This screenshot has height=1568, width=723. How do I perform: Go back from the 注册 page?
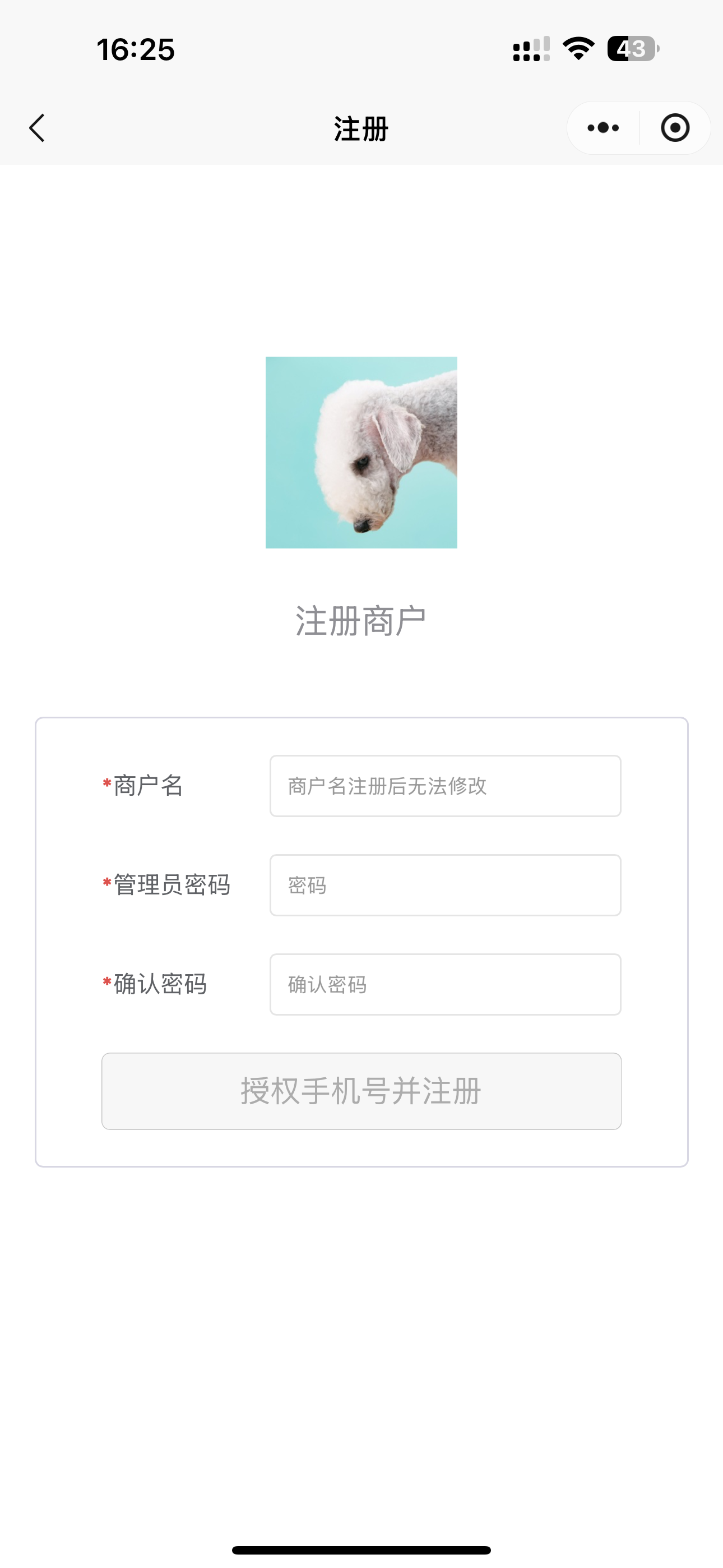coord(38,128)
